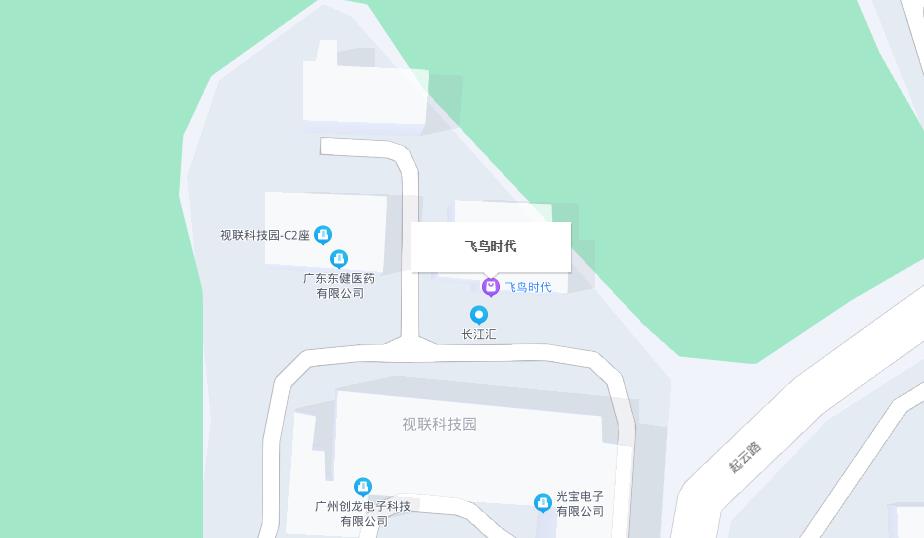Image resolution: width=924 pixels, height=538 pixels.
Task: Tap the 光宝电子有限公司 marker
Action: pos(543,502)
